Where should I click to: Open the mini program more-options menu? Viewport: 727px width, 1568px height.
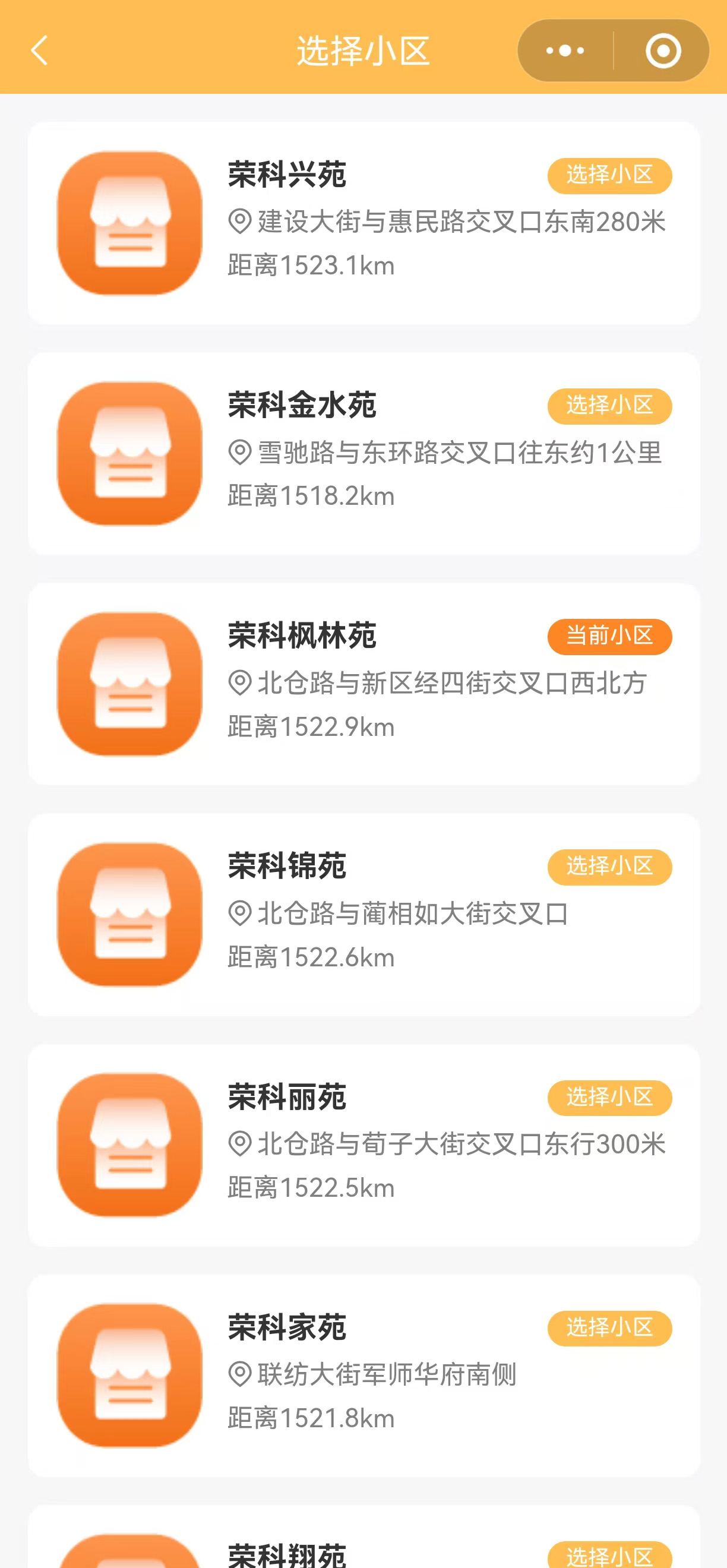coord(565,50)
